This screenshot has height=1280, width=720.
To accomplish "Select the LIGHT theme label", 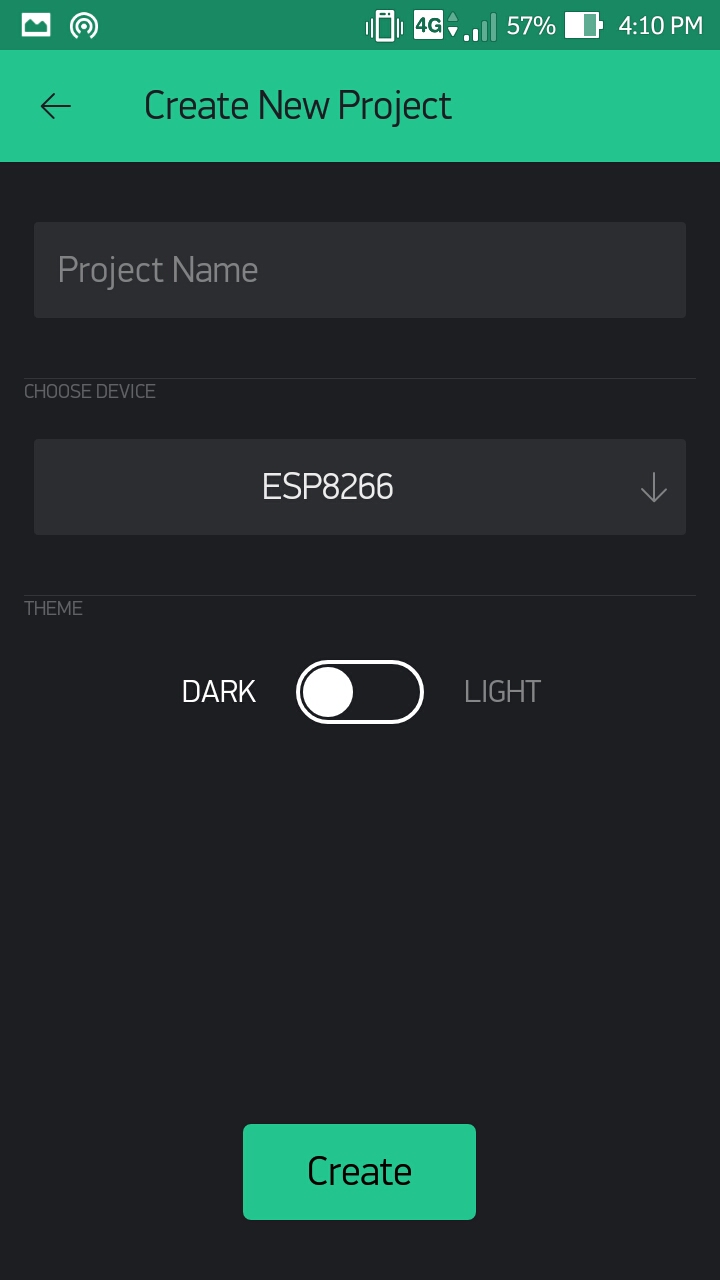I will (x=501, y=691).
